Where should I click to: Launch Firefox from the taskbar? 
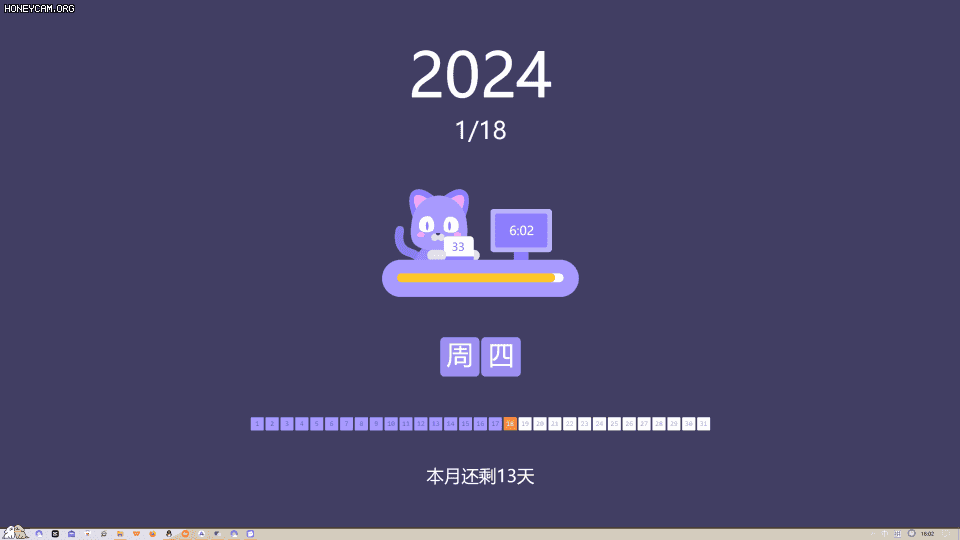pos(153,534)
